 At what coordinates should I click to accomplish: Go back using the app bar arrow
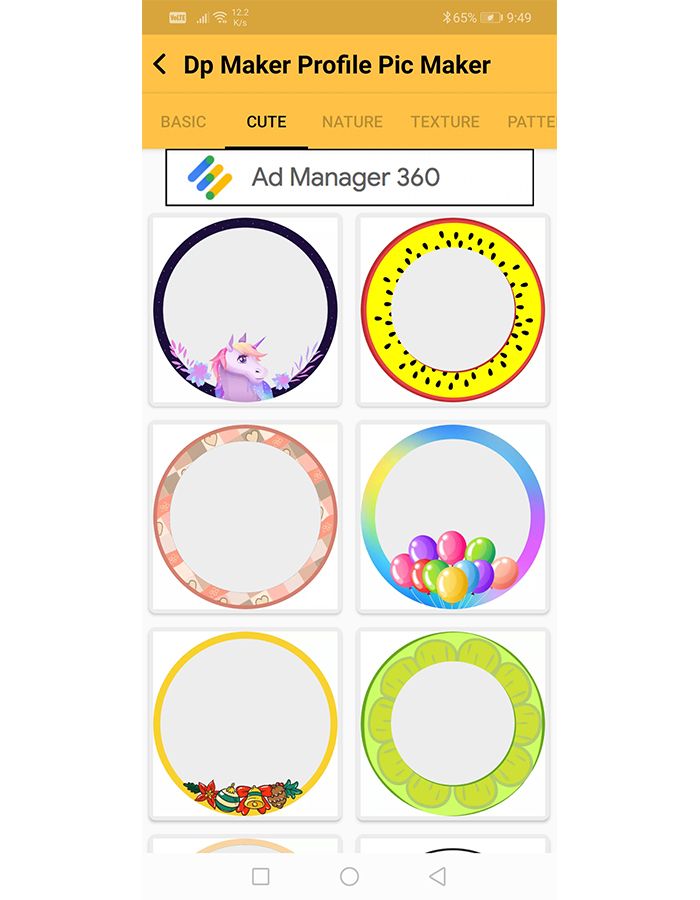pos(160,65)
